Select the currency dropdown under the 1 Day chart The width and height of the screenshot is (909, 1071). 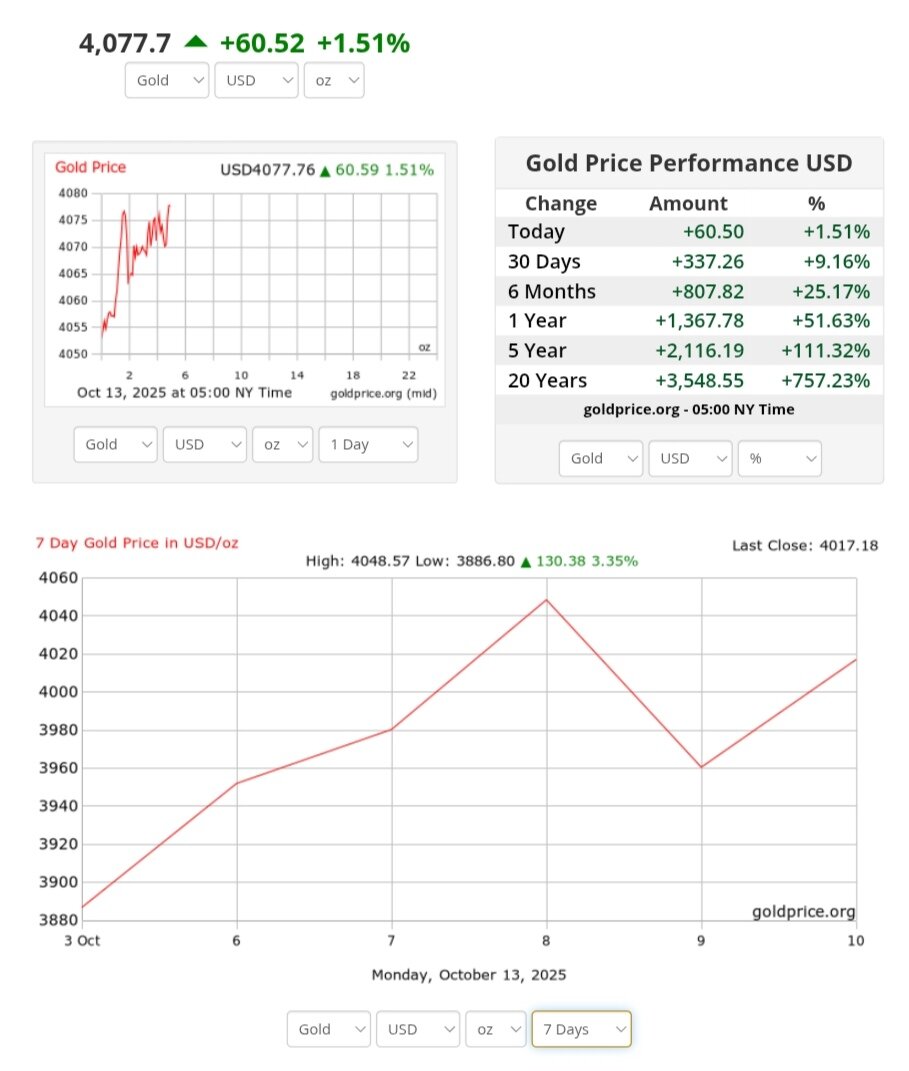coord(204,445)
